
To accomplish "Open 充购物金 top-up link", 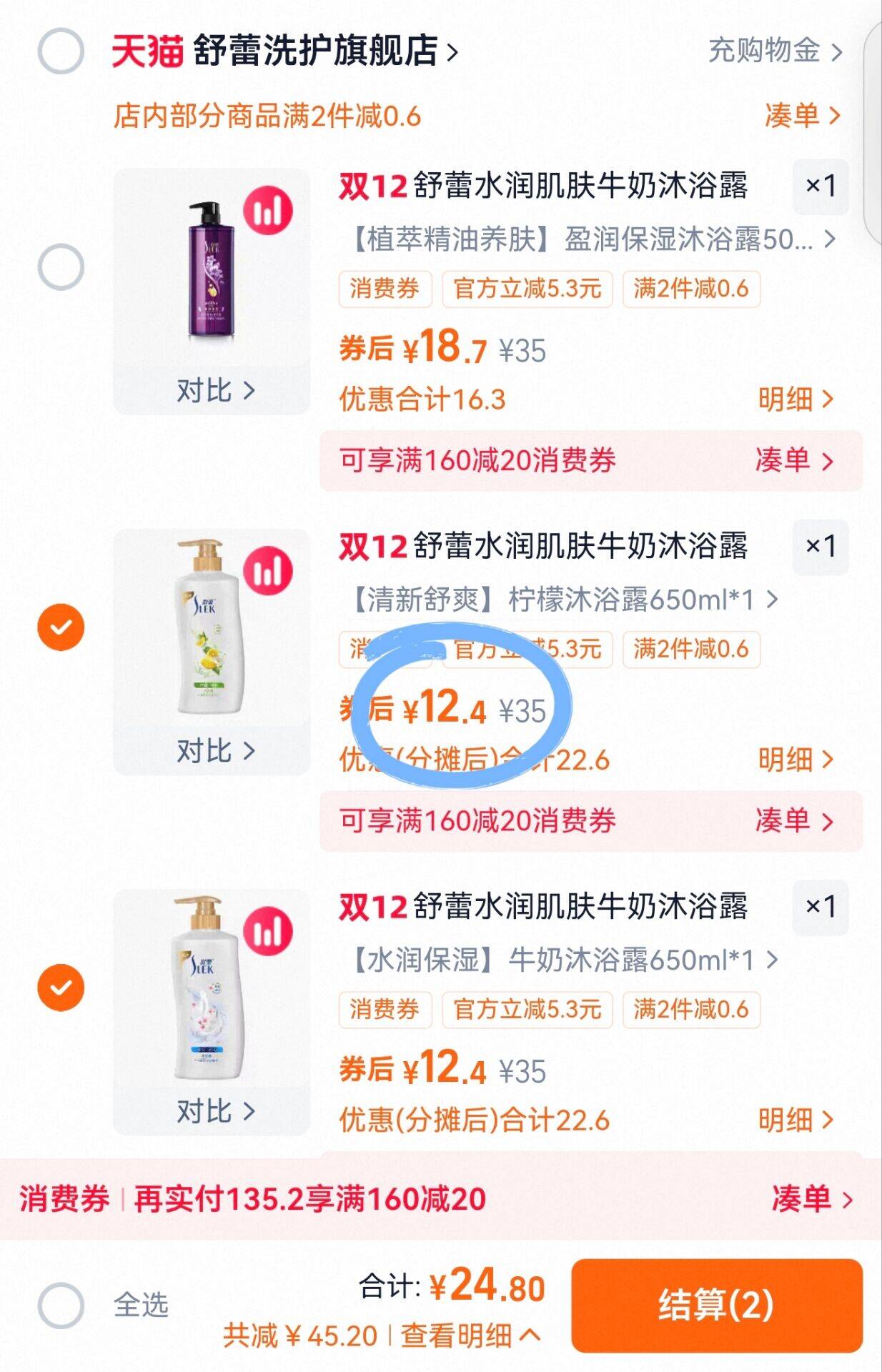I will (775, 51).
